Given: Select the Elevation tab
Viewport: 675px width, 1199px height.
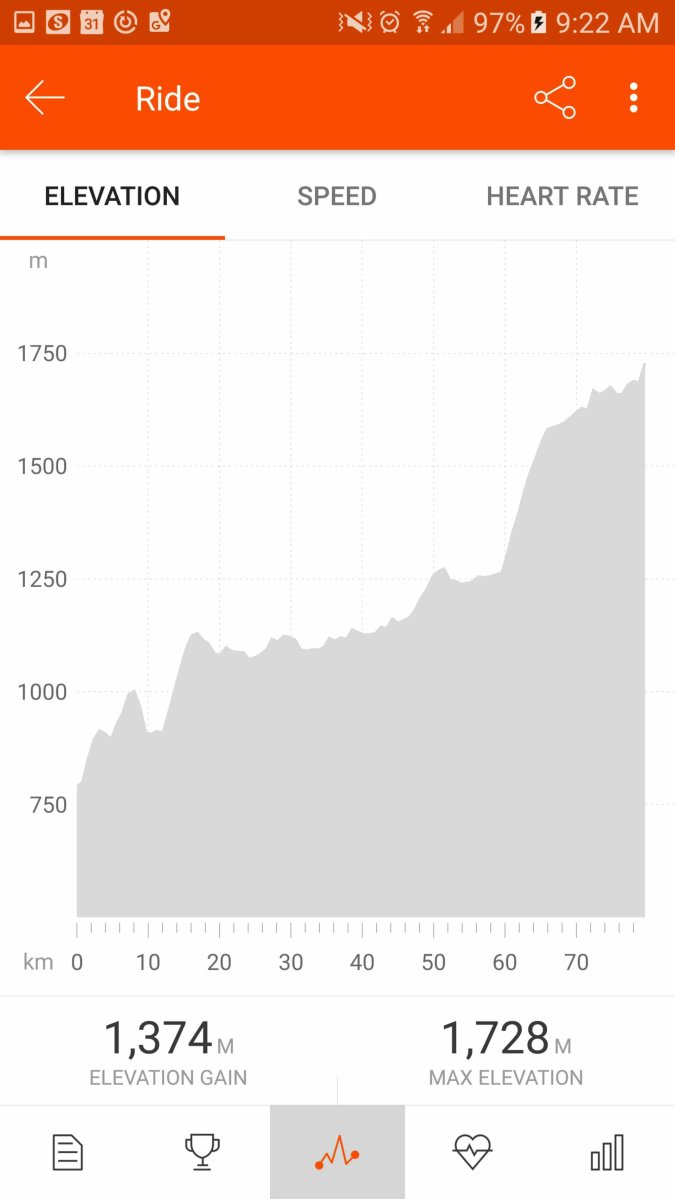Looking at the screenshot, I should coord(112,196).
